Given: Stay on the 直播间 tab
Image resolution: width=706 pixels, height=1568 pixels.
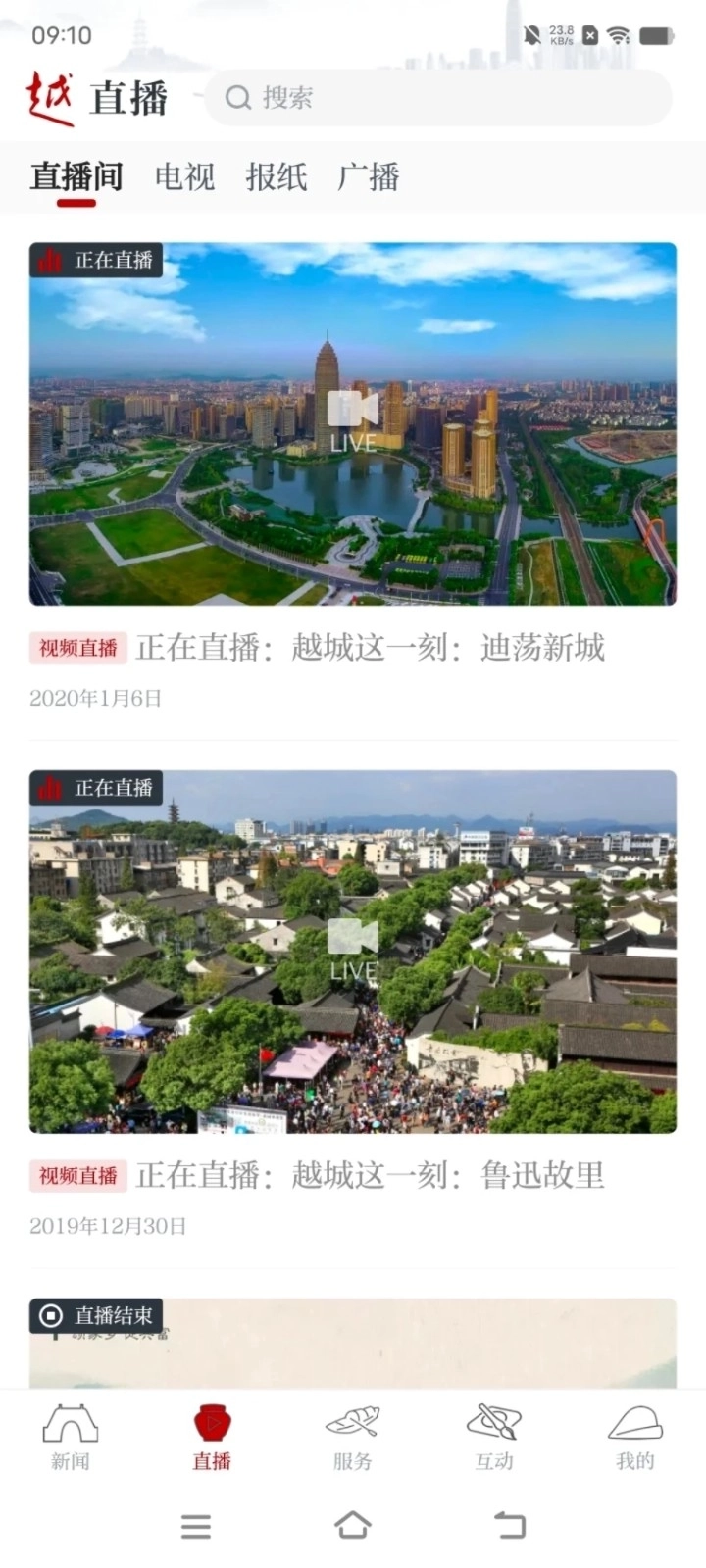Looking at the screenshot, I should point(76,177).
